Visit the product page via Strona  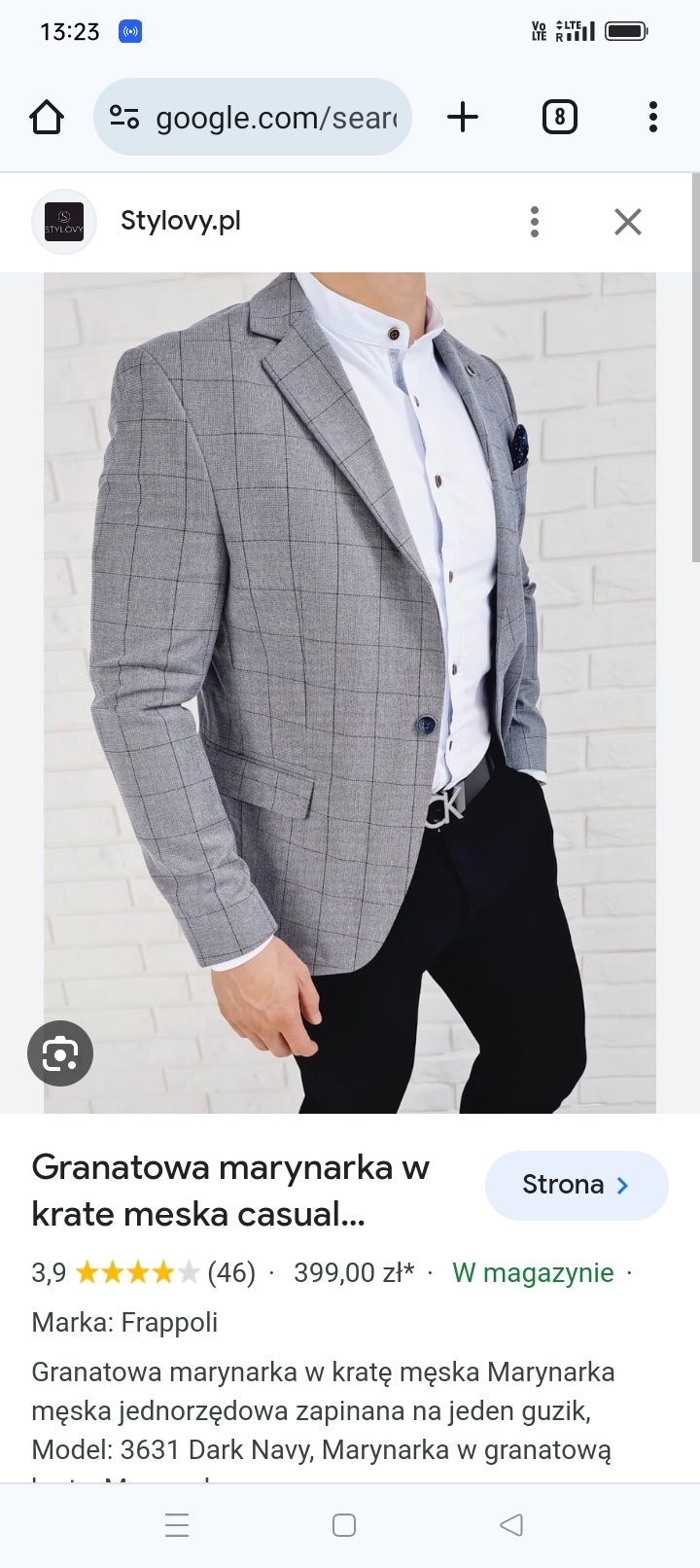point(577,1185)
